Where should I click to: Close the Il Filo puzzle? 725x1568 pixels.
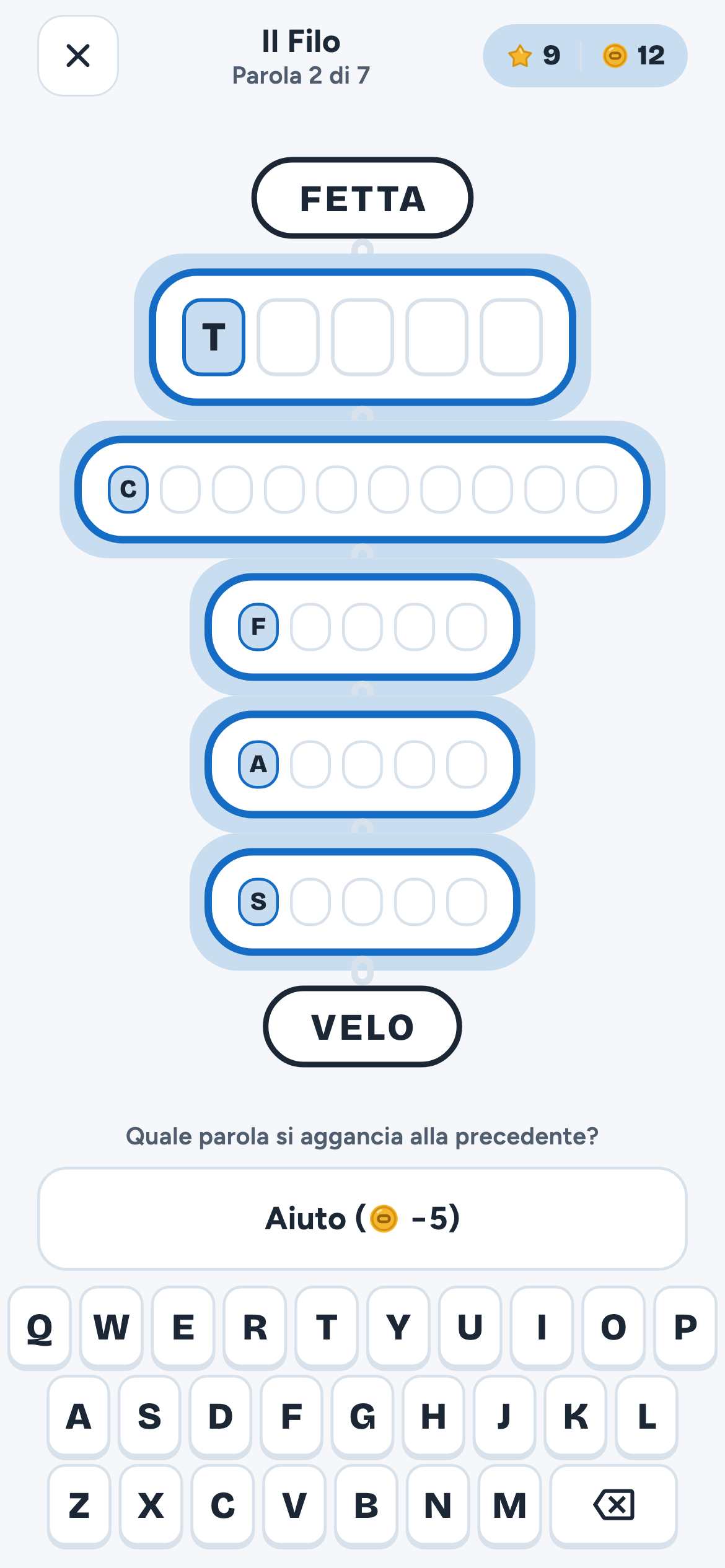(78, 56)
